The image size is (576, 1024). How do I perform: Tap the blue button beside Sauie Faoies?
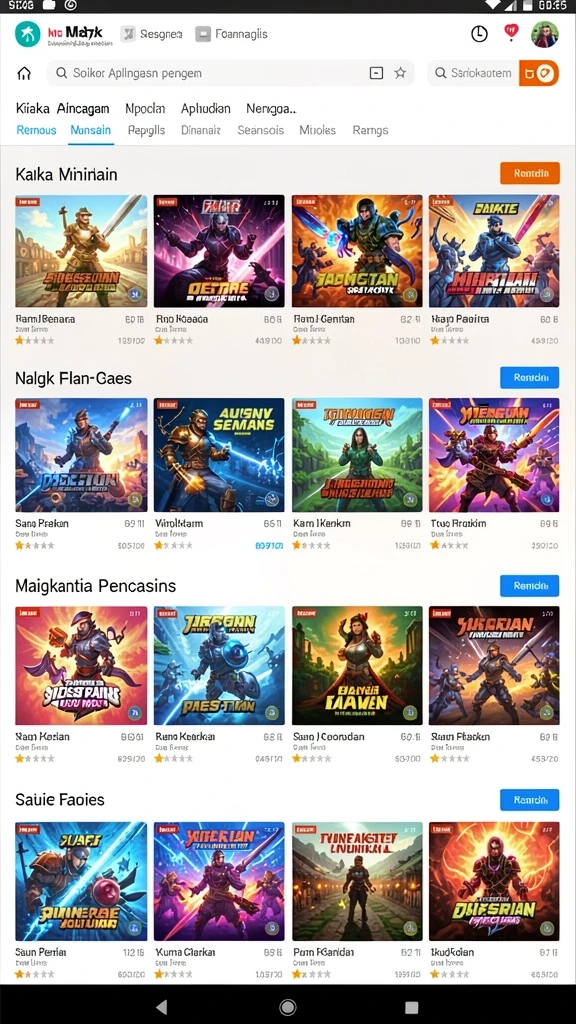530,799
